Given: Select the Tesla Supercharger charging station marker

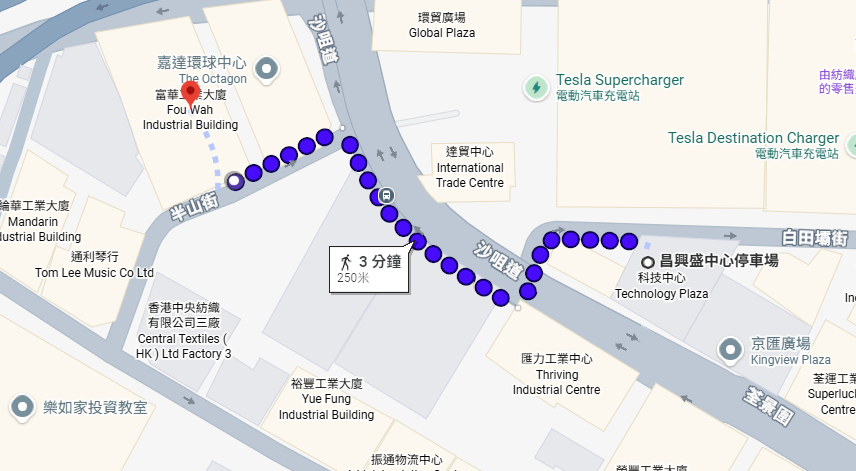Looking at the screenshot, I should [x=537, y=88].
